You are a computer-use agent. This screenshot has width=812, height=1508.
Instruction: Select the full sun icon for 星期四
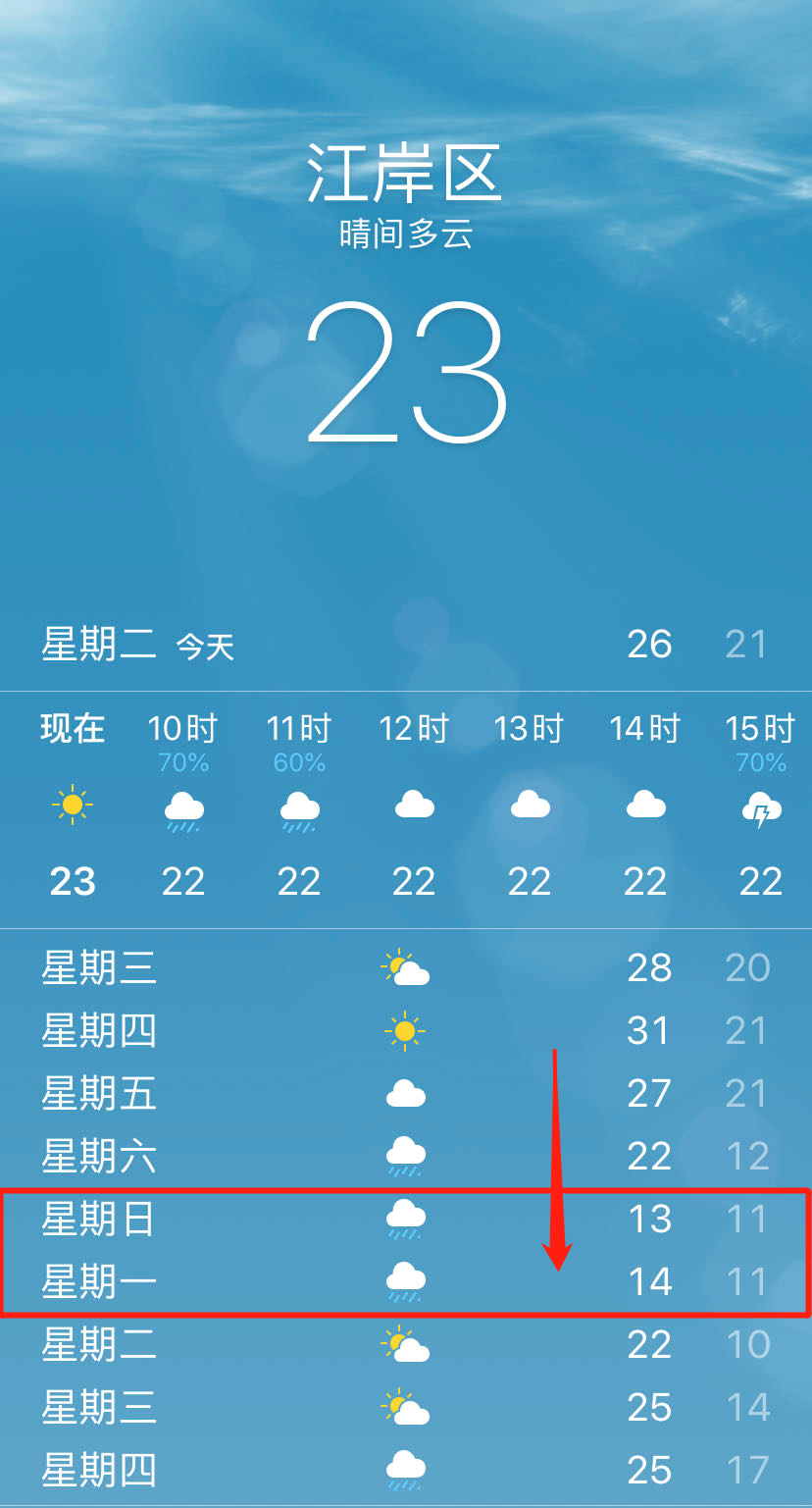point(406,1031)
